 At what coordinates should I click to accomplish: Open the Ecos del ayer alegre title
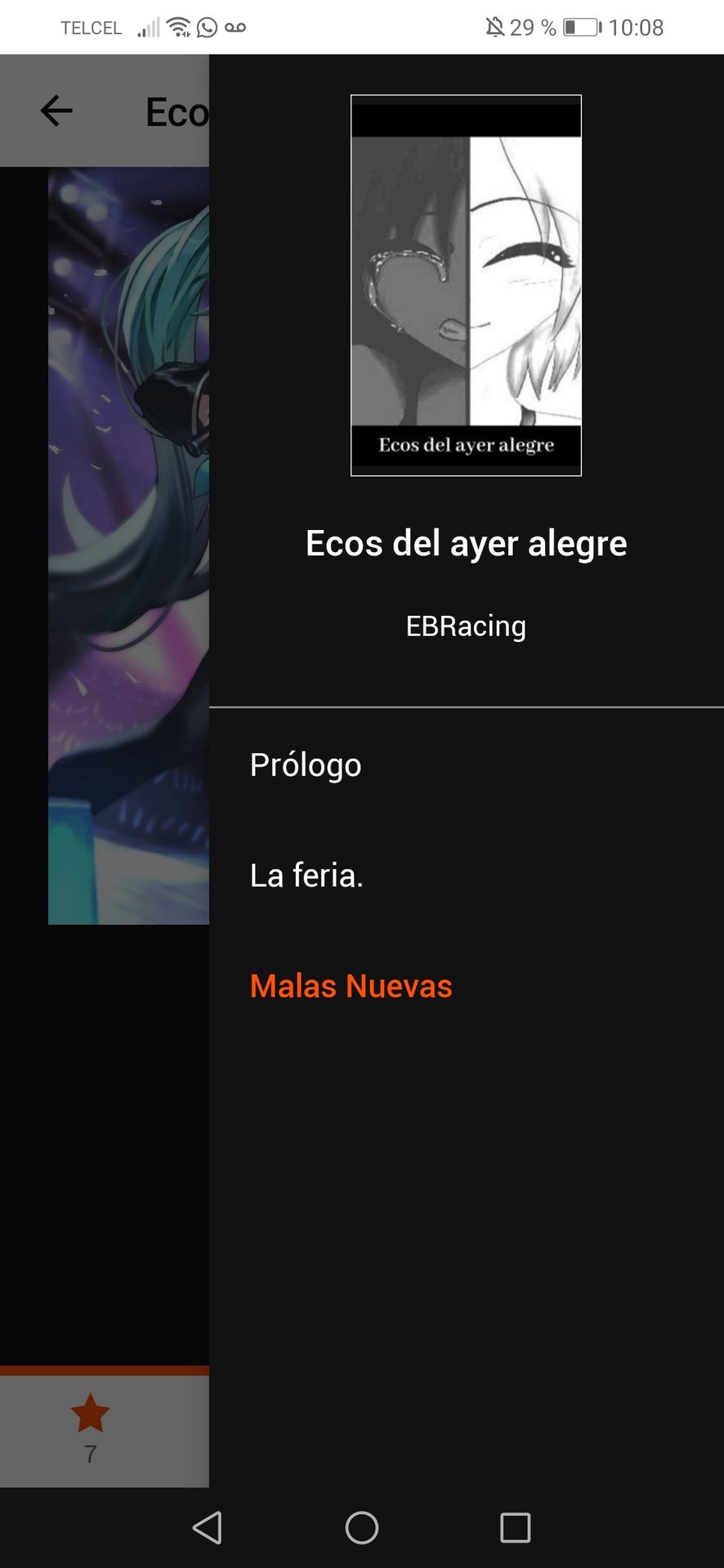point(466,543)
